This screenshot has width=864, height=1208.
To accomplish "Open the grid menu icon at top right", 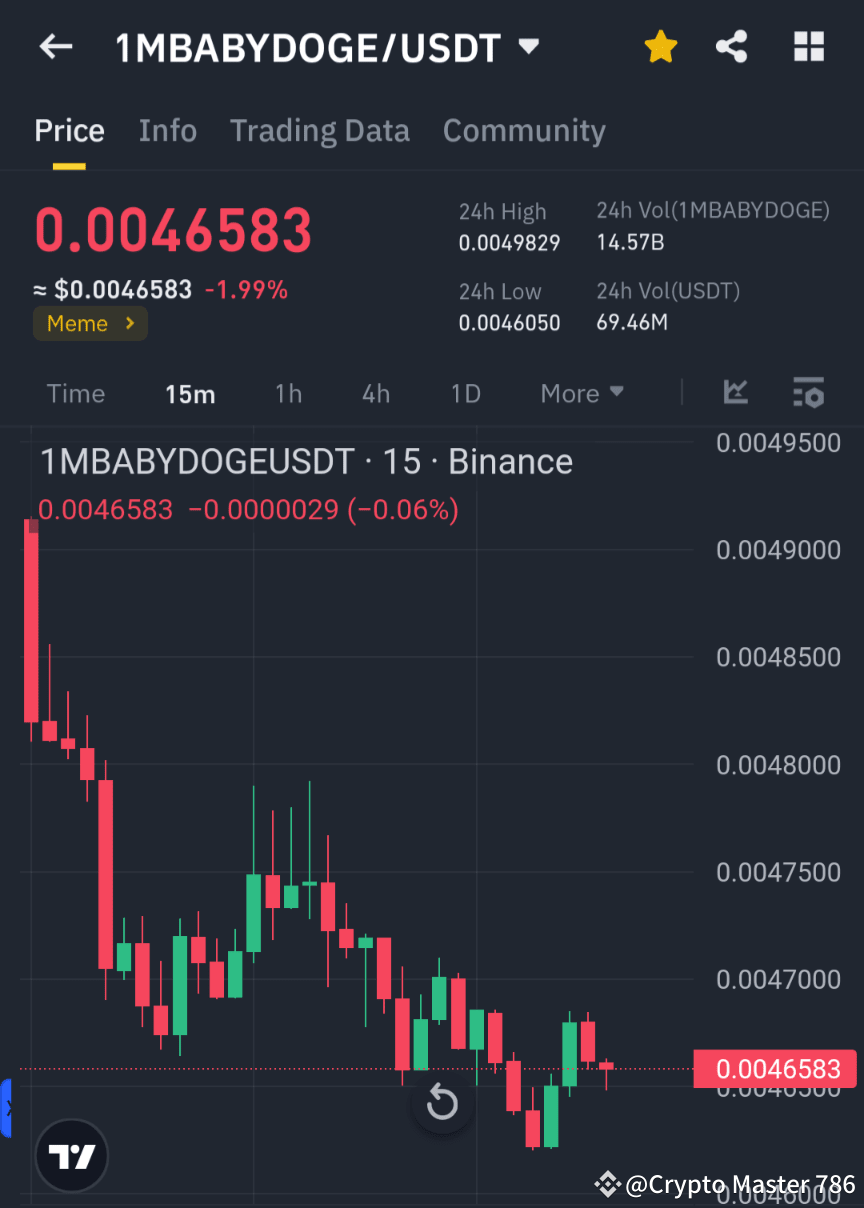I will pyautogui.click(x=808, y=46).
